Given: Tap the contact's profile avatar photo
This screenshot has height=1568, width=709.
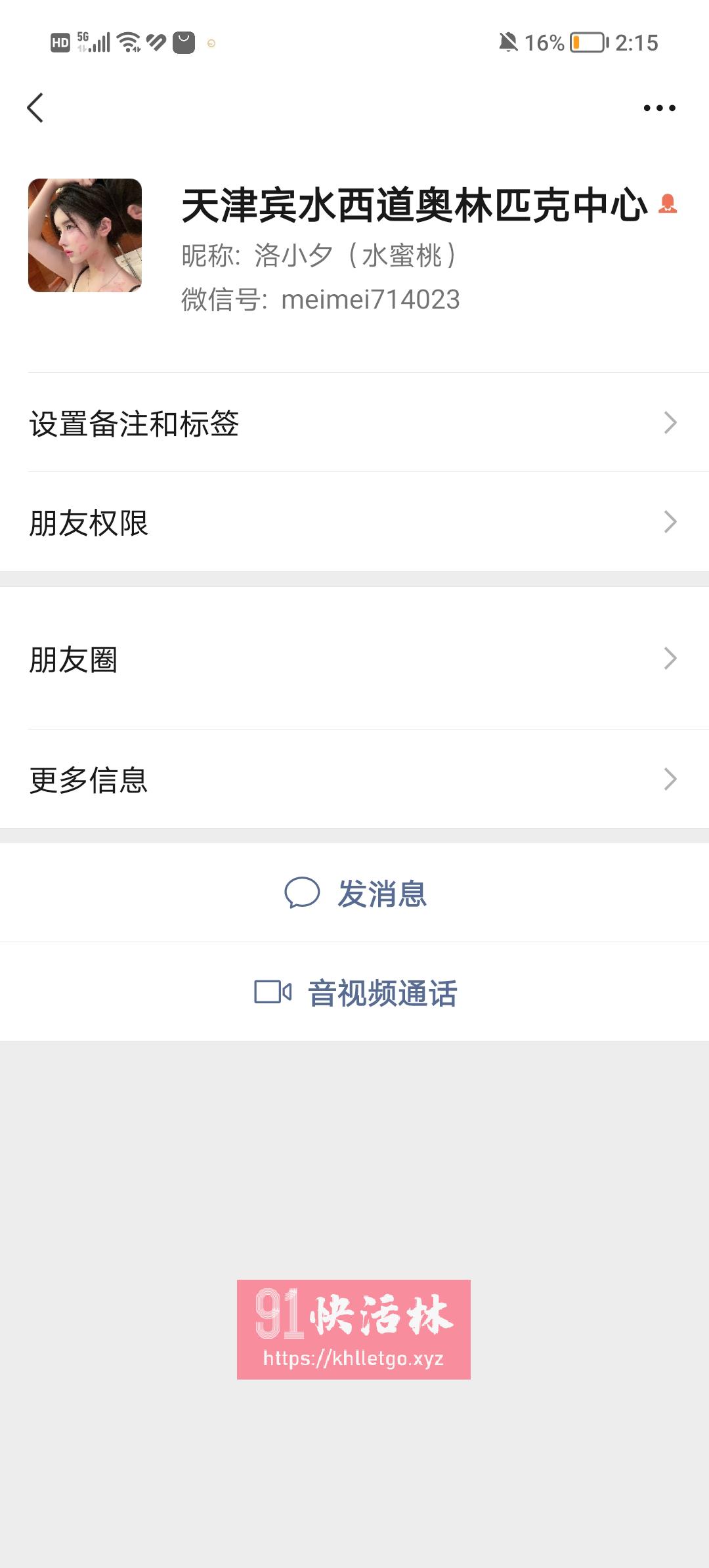Looking at the screenshot, I should coord(85,234).
